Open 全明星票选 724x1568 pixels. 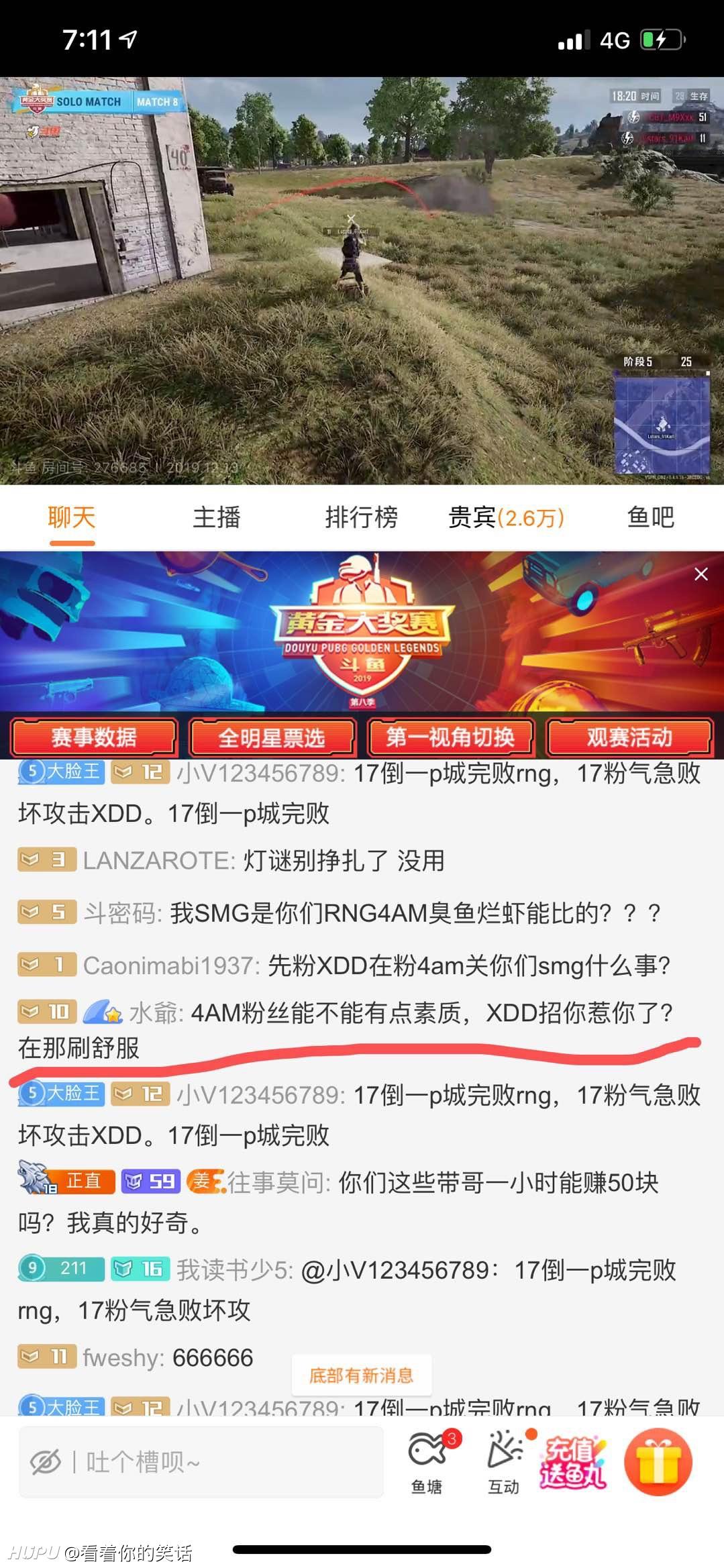(272, 737)
